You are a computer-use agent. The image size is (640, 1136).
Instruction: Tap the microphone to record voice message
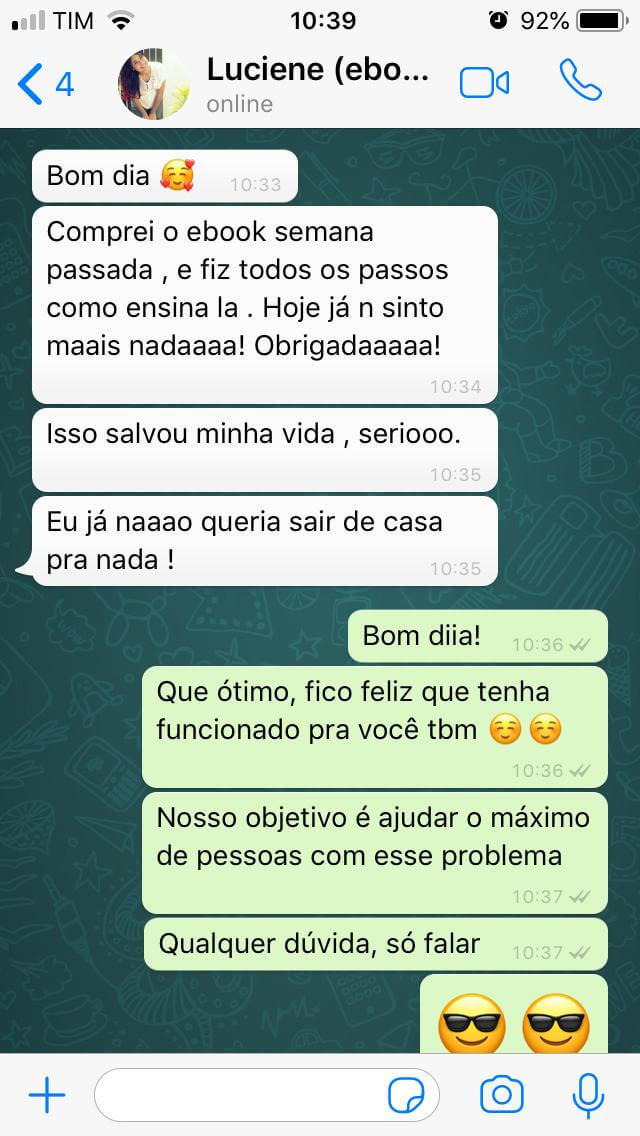[x=588, y=1095]
